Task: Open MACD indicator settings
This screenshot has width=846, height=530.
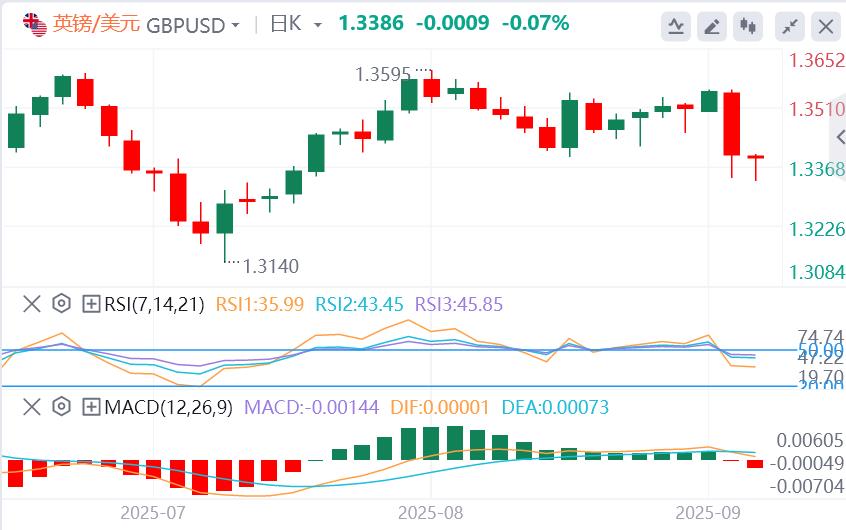Action: point(61,406)
